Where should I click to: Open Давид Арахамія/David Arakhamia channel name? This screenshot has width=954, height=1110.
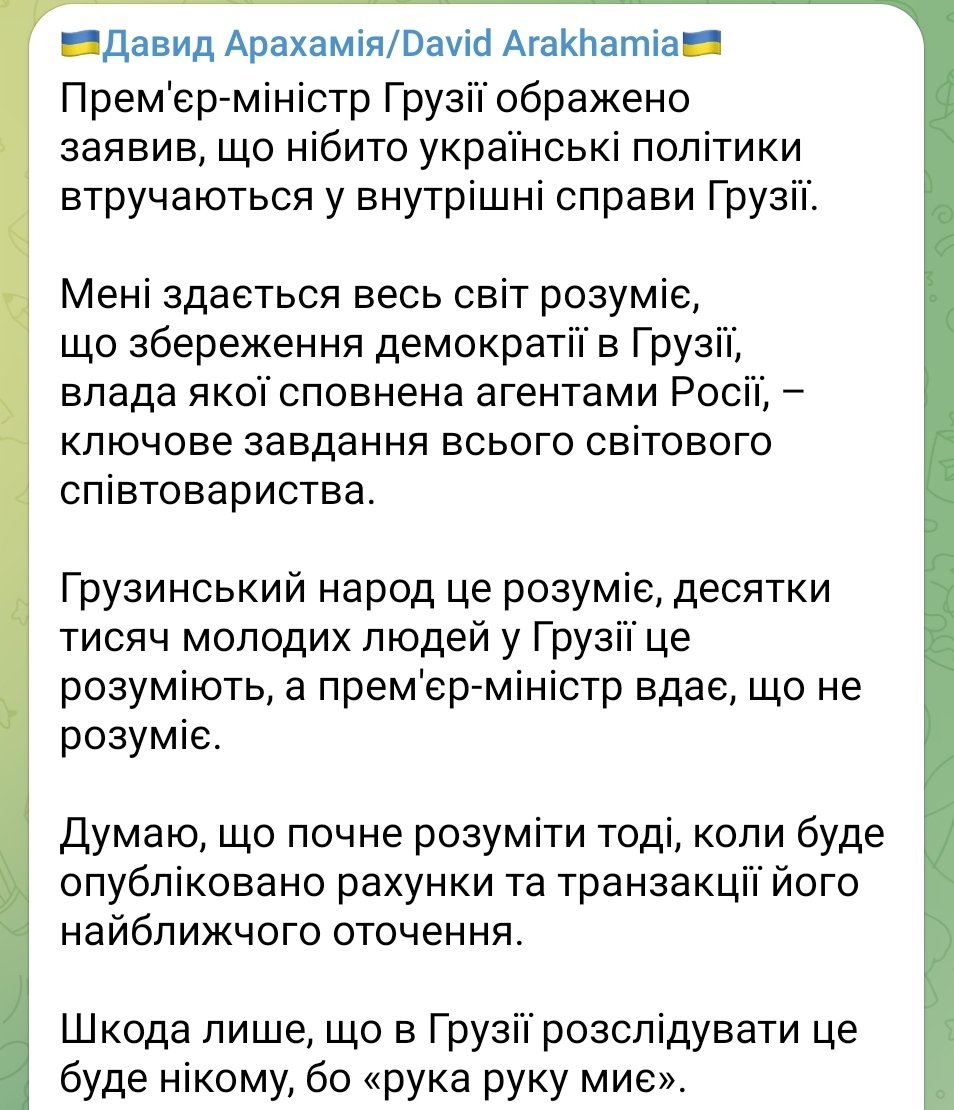[x=391, y=44]
